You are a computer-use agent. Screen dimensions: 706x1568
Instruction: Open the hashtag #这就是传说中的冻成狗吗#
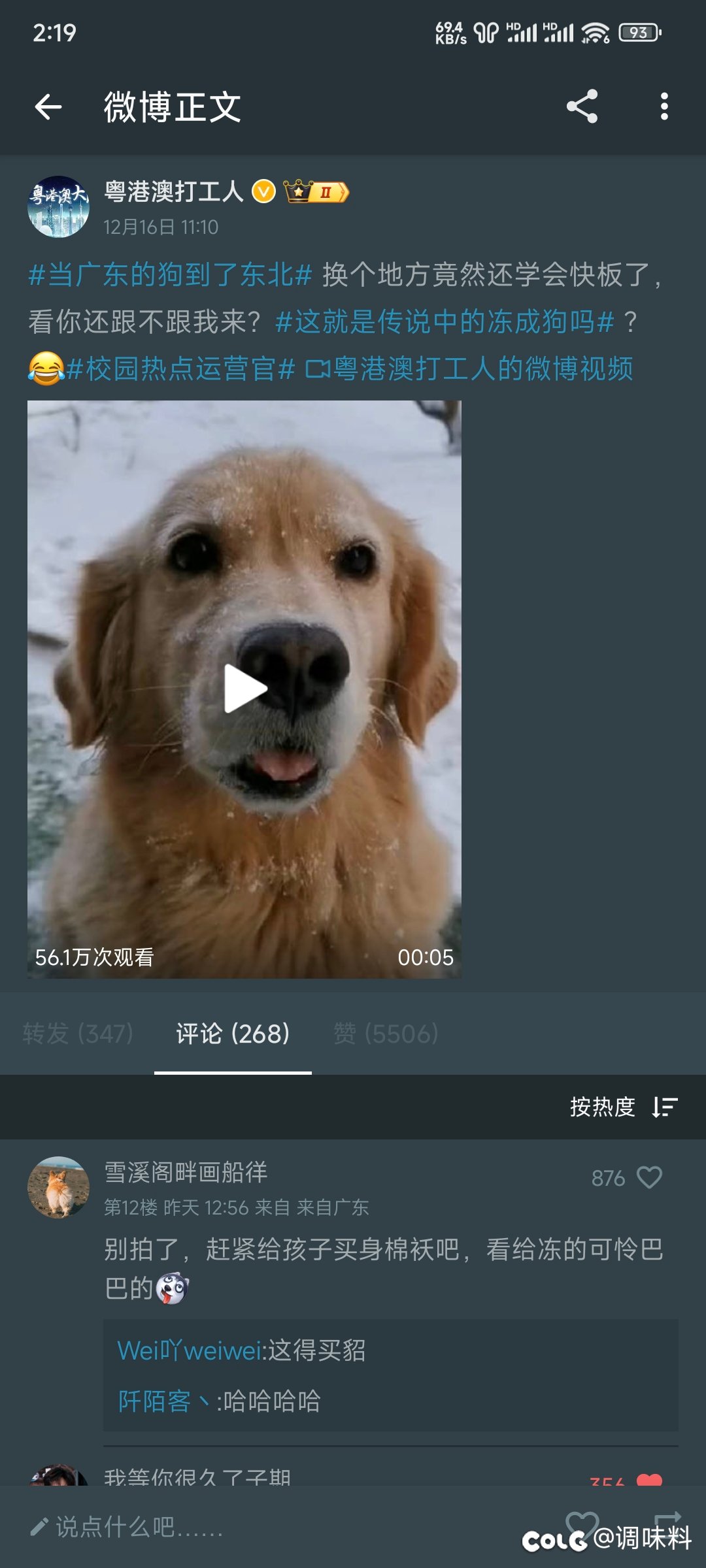(x=445, y=322)
